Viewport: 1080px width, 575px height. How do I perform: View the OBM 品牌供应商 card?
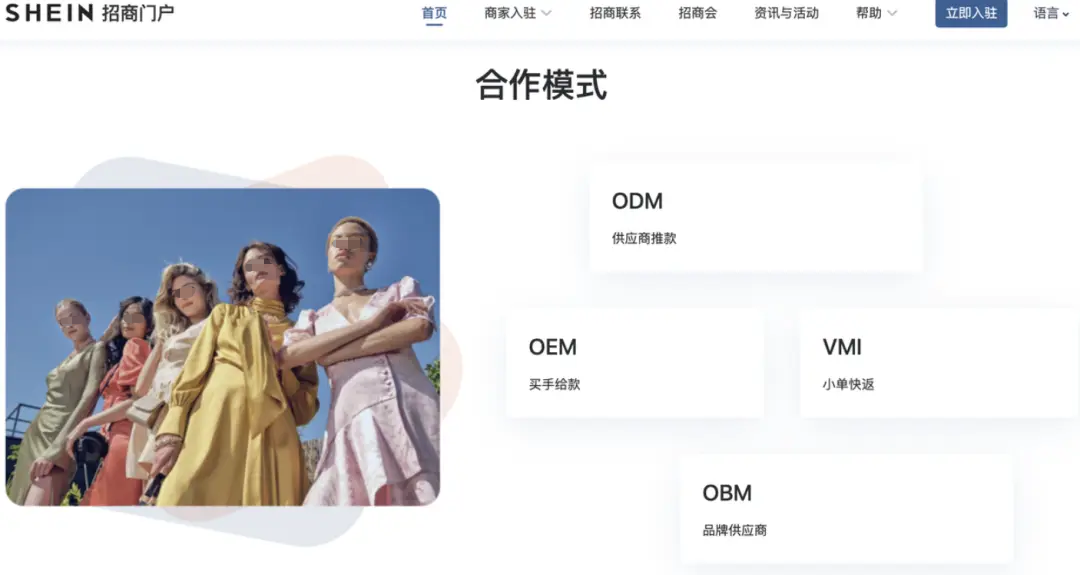[846, 509]
